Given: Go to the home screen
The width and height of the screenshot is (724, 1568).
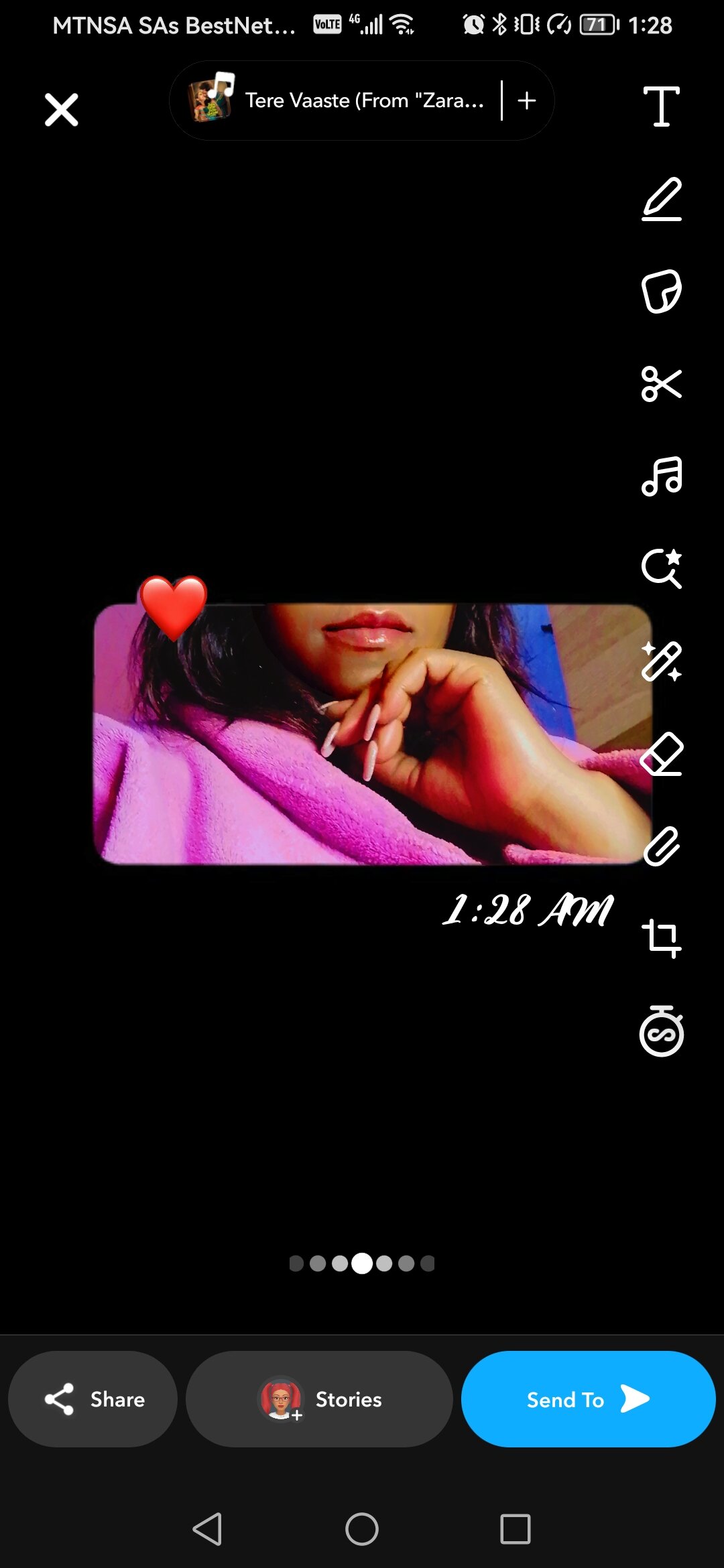Looking at the screenshot, I should click(362, 1529).
